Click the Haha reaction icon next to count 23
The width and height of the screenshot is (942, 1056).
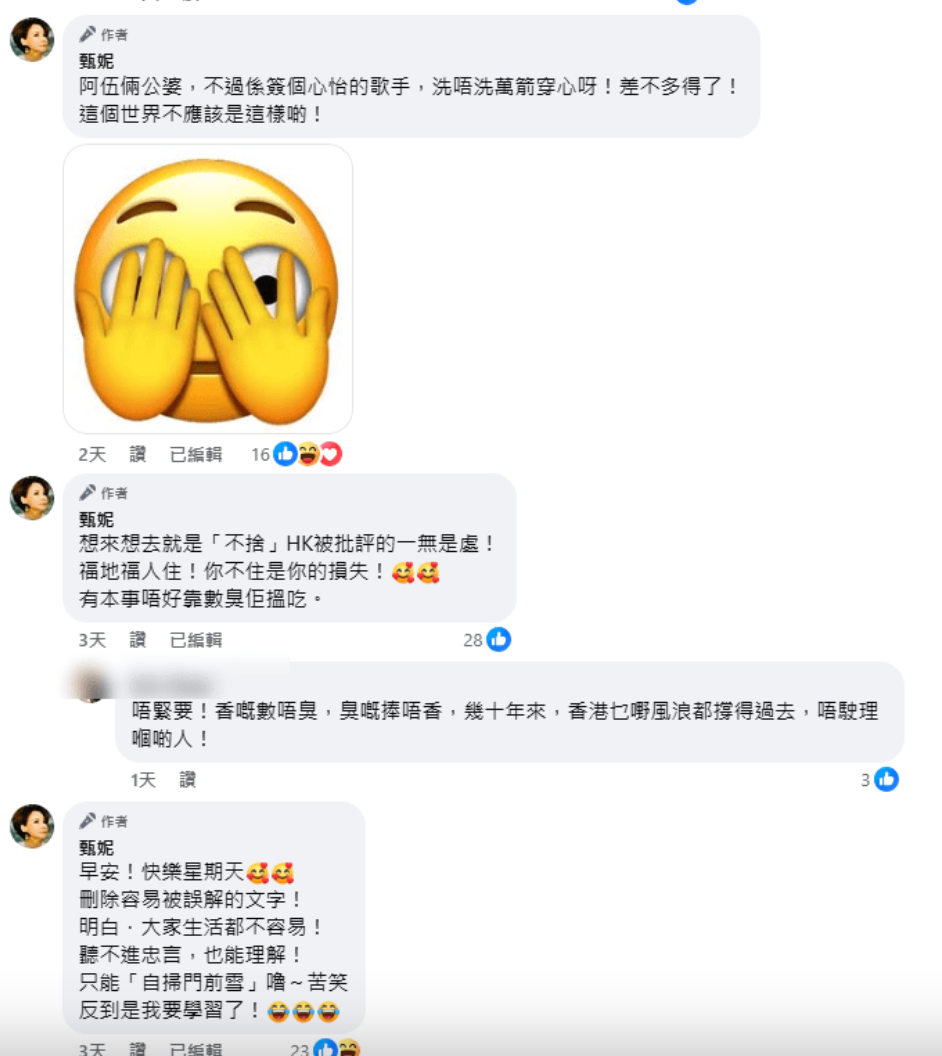[349, 1048]
